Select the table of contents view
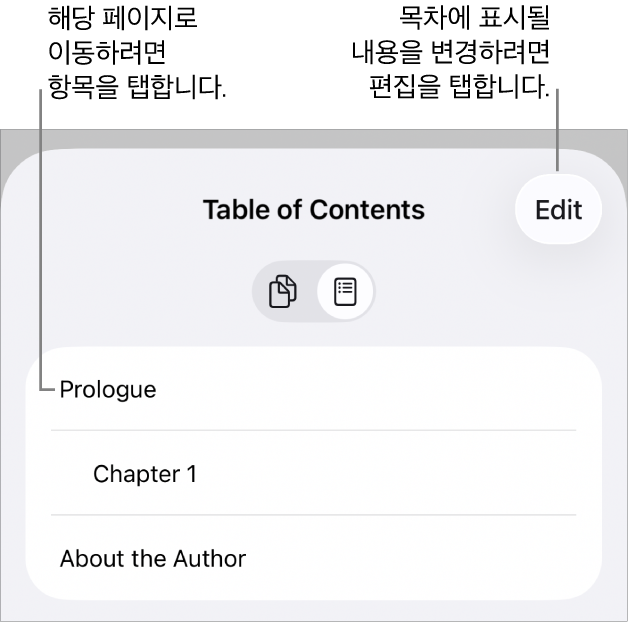 point(344,292)
